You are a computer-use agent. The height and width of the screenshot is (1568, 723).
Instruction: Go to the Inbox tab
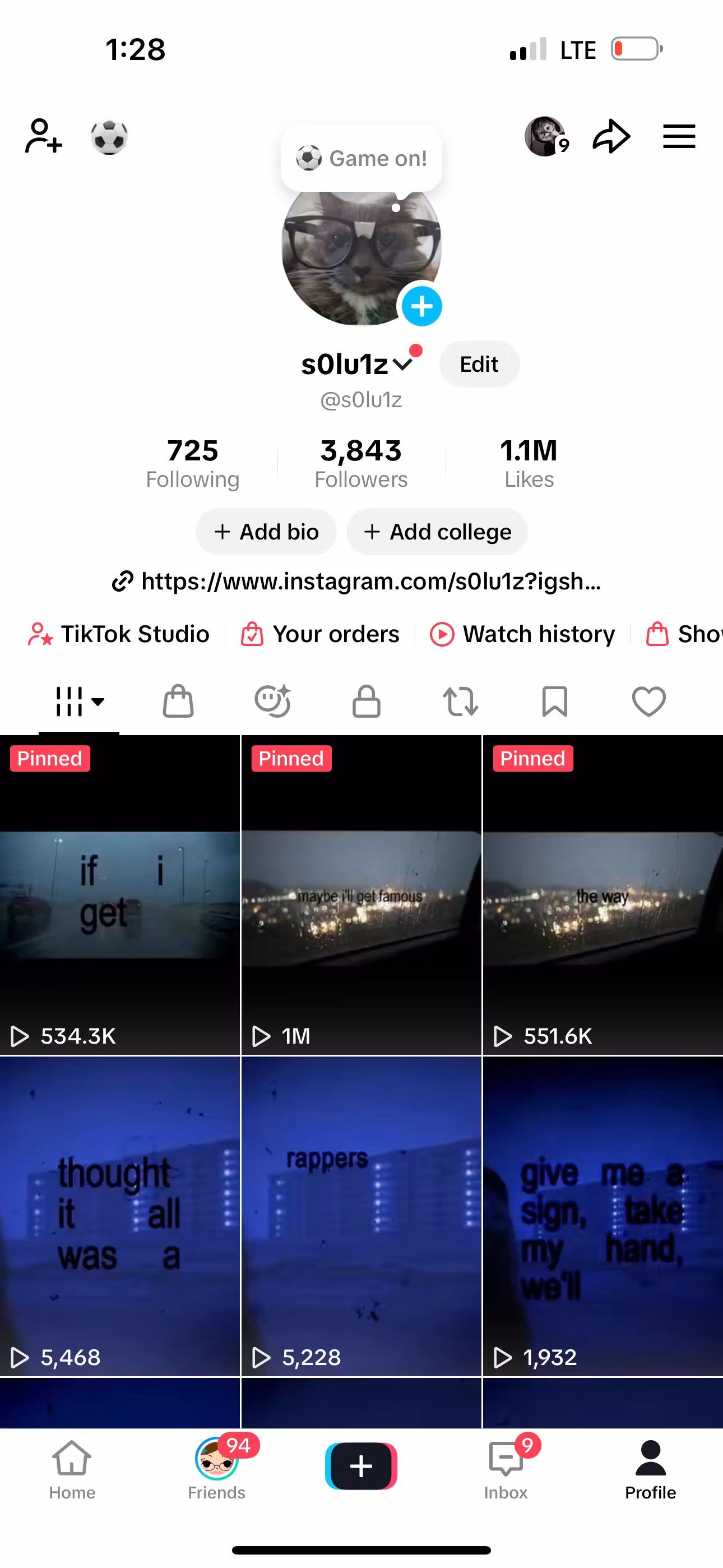(506, 1469)
